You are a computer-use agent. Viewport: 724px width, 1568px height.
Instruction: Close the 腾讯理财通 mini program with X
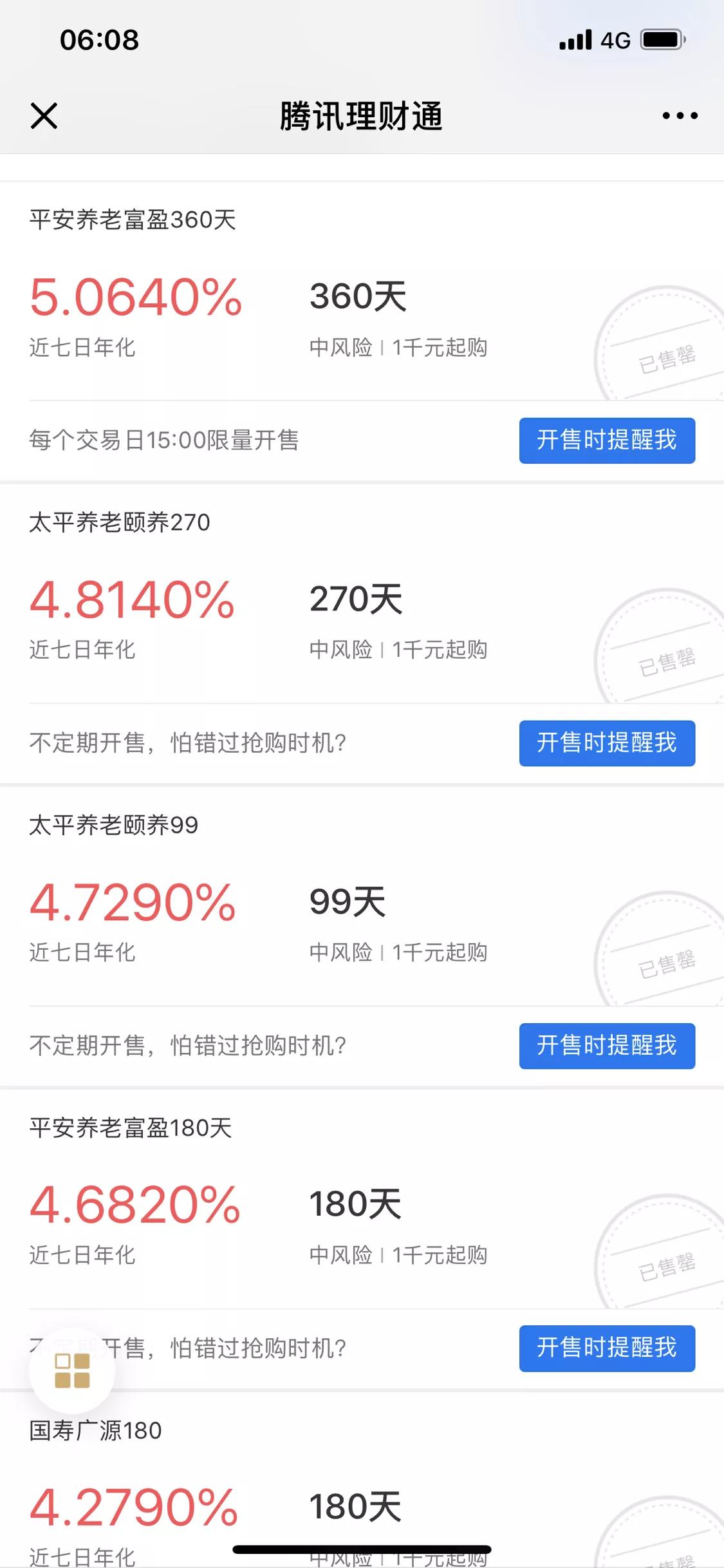tap(43, 116)
